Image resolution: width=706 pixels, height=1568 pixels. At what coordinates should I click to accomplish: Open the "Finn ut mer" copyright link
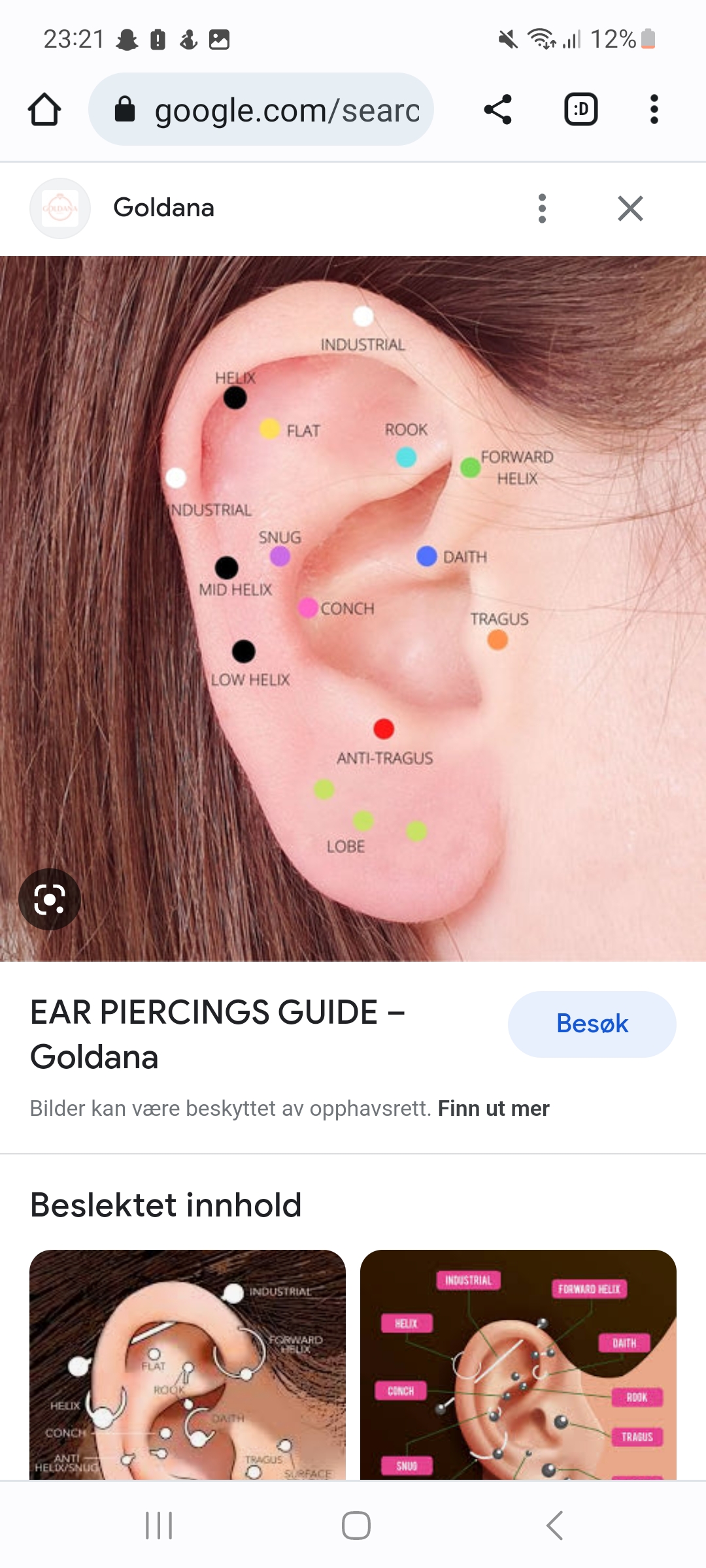pos(494,1108)
